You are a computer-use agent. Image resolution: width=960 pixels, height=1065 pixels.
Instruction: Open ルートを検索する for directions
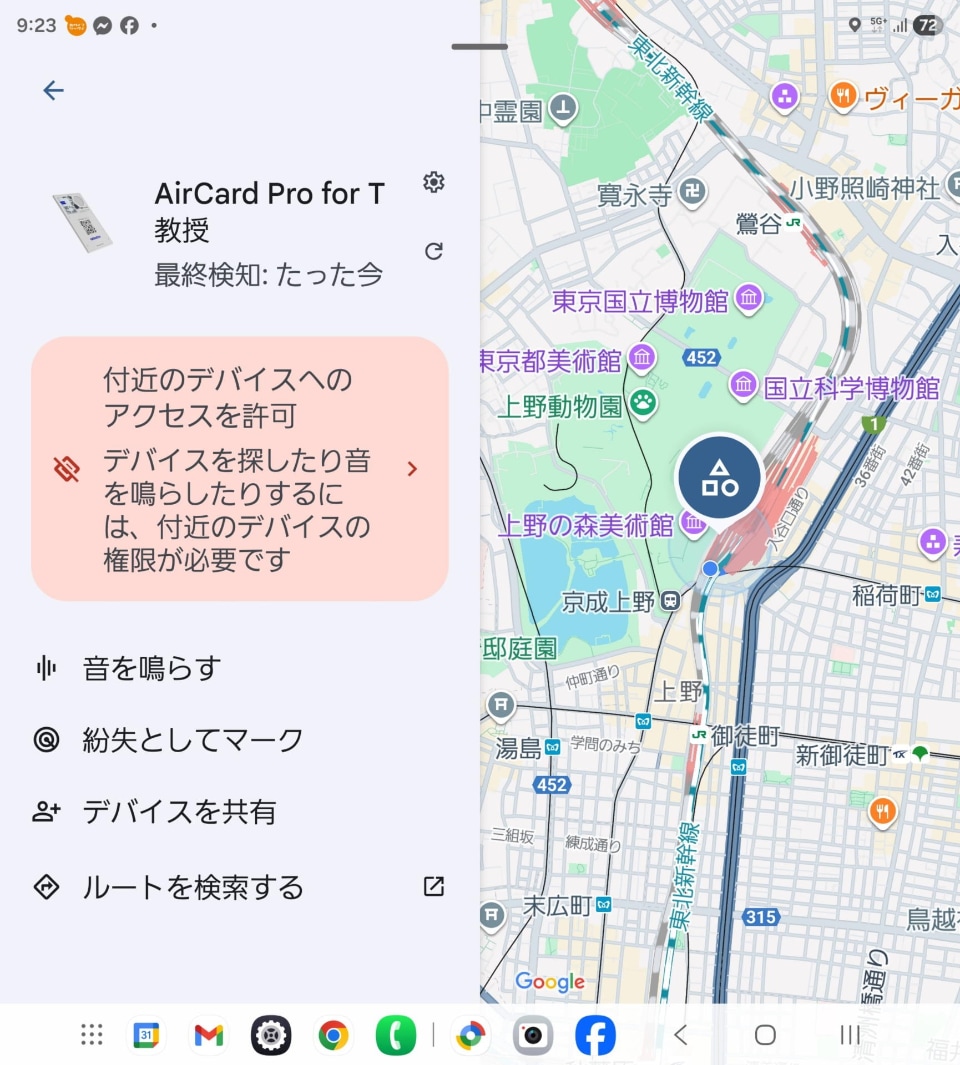click(192, 887)
